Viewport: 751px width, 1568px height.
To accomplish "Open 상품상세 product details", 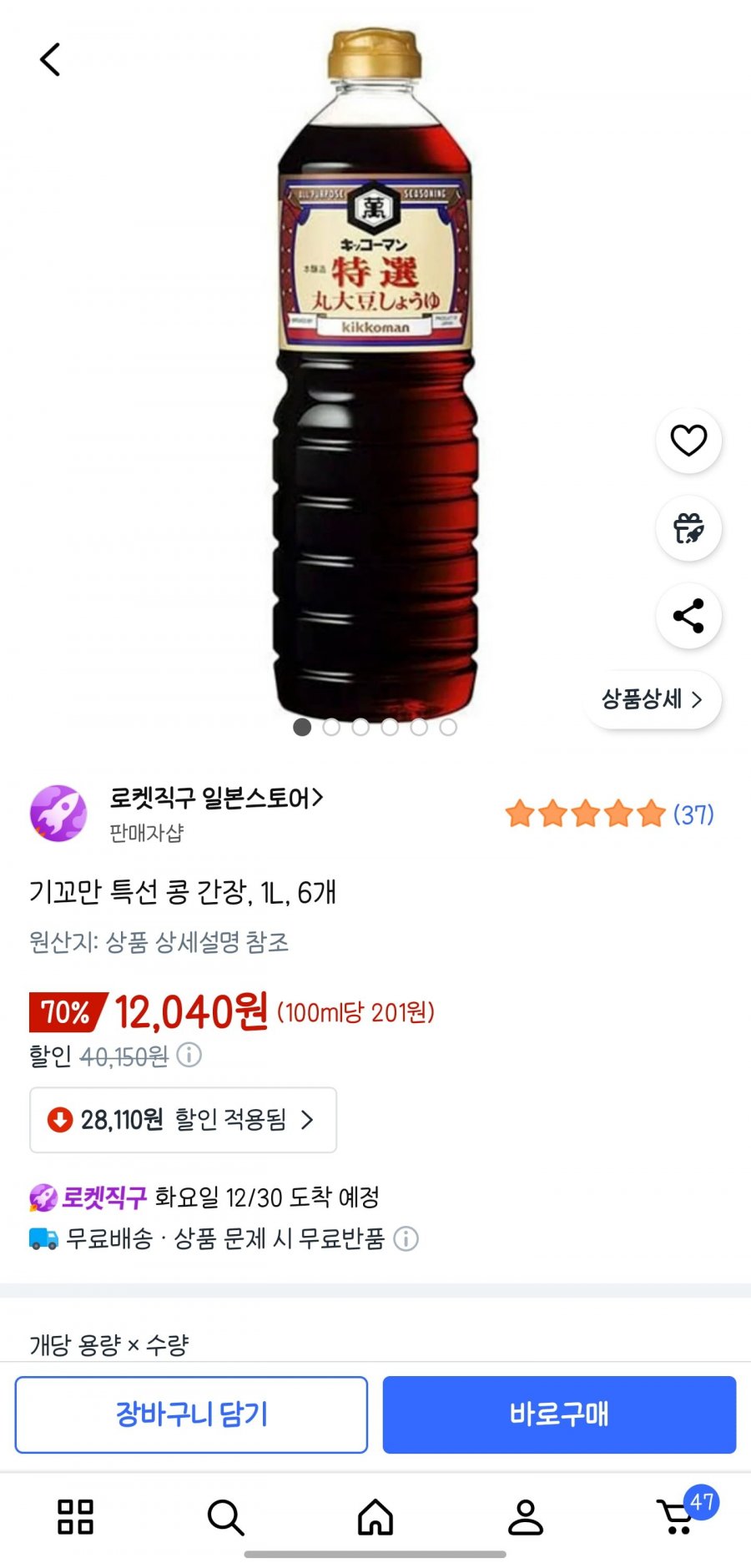I will click(x=652, y=699).
